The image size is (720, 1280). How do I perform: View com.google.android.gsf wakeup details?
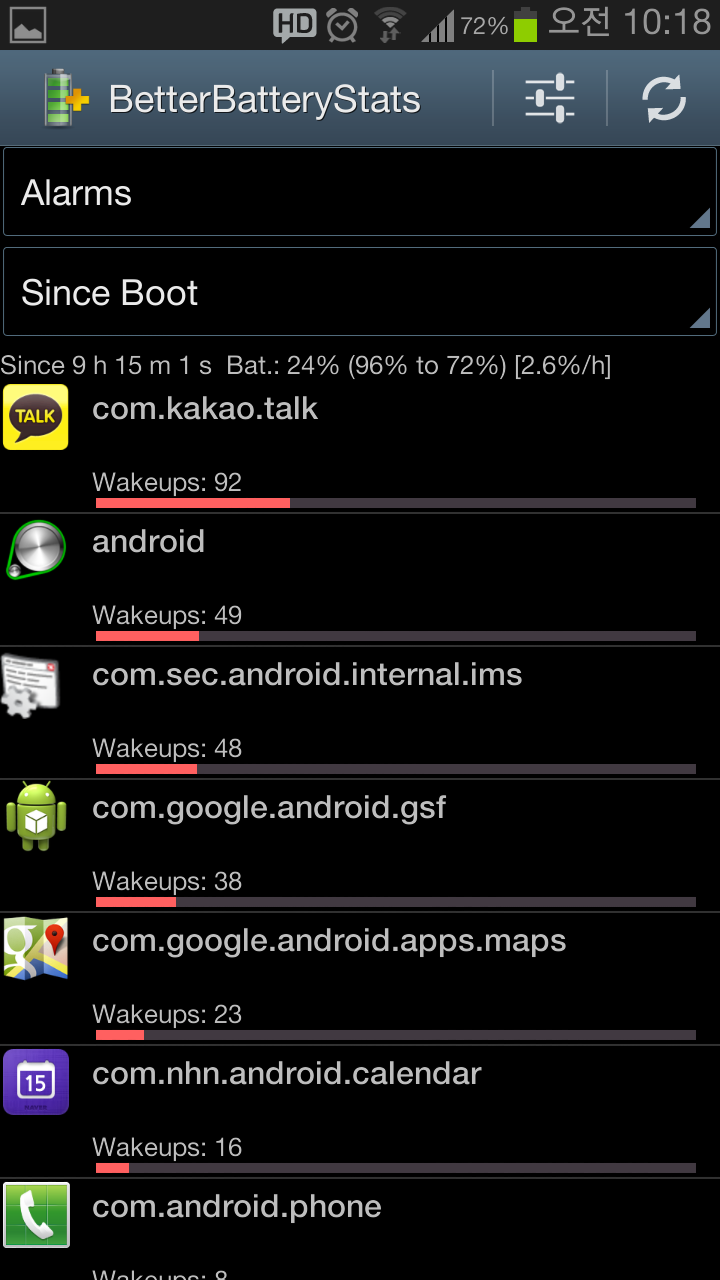[x=360, y=846]
